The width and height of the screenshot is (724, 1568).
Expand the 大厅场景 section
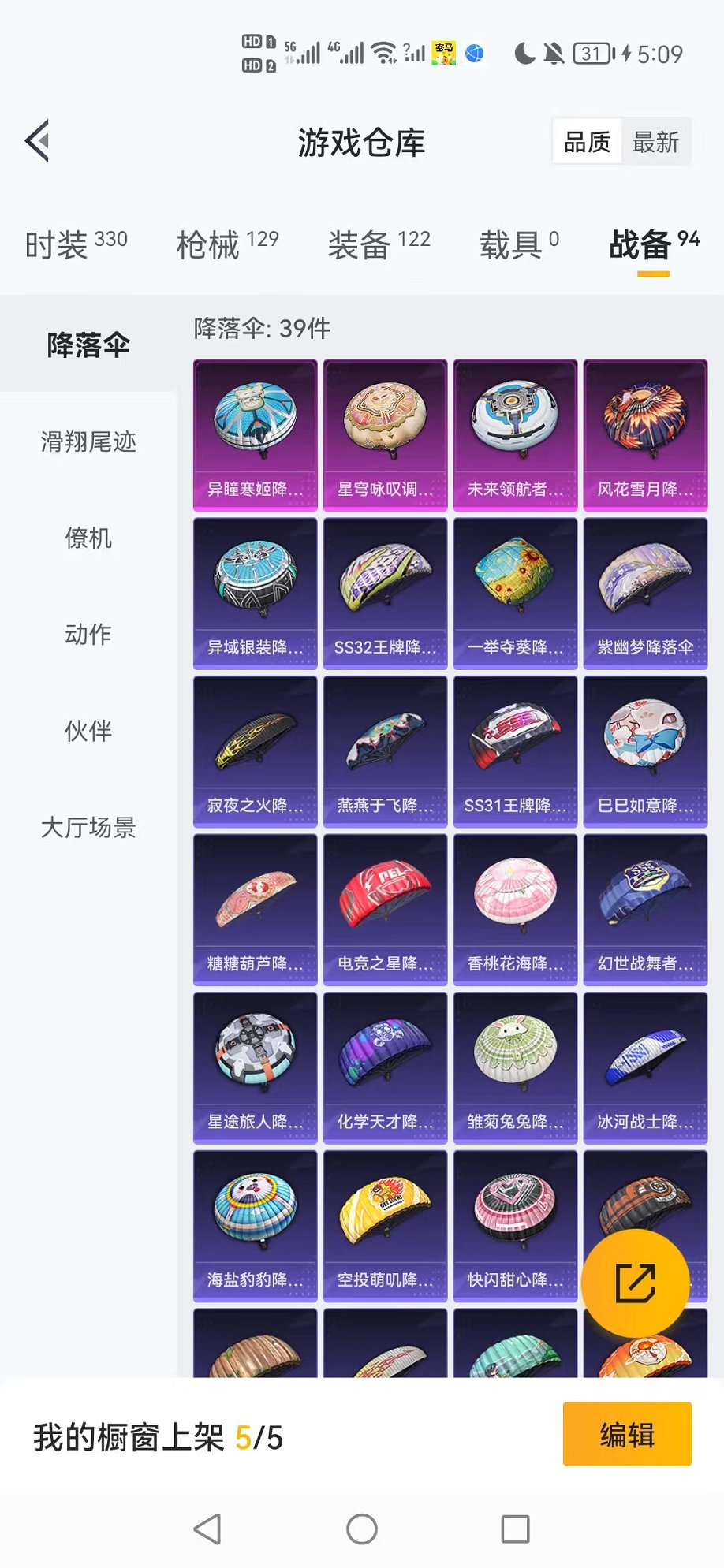pos(89,828)
